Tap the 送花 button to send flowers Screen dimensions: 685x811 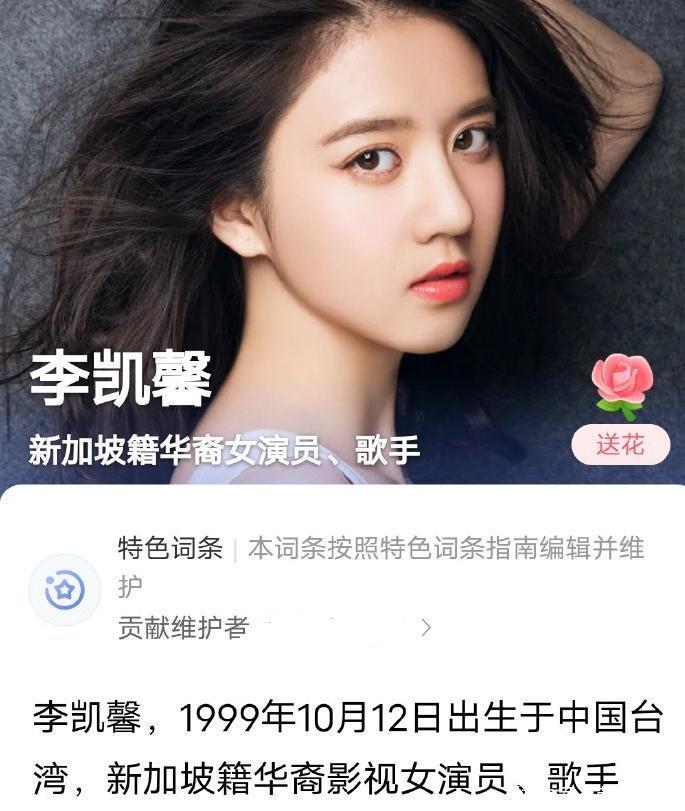[620, 445]
